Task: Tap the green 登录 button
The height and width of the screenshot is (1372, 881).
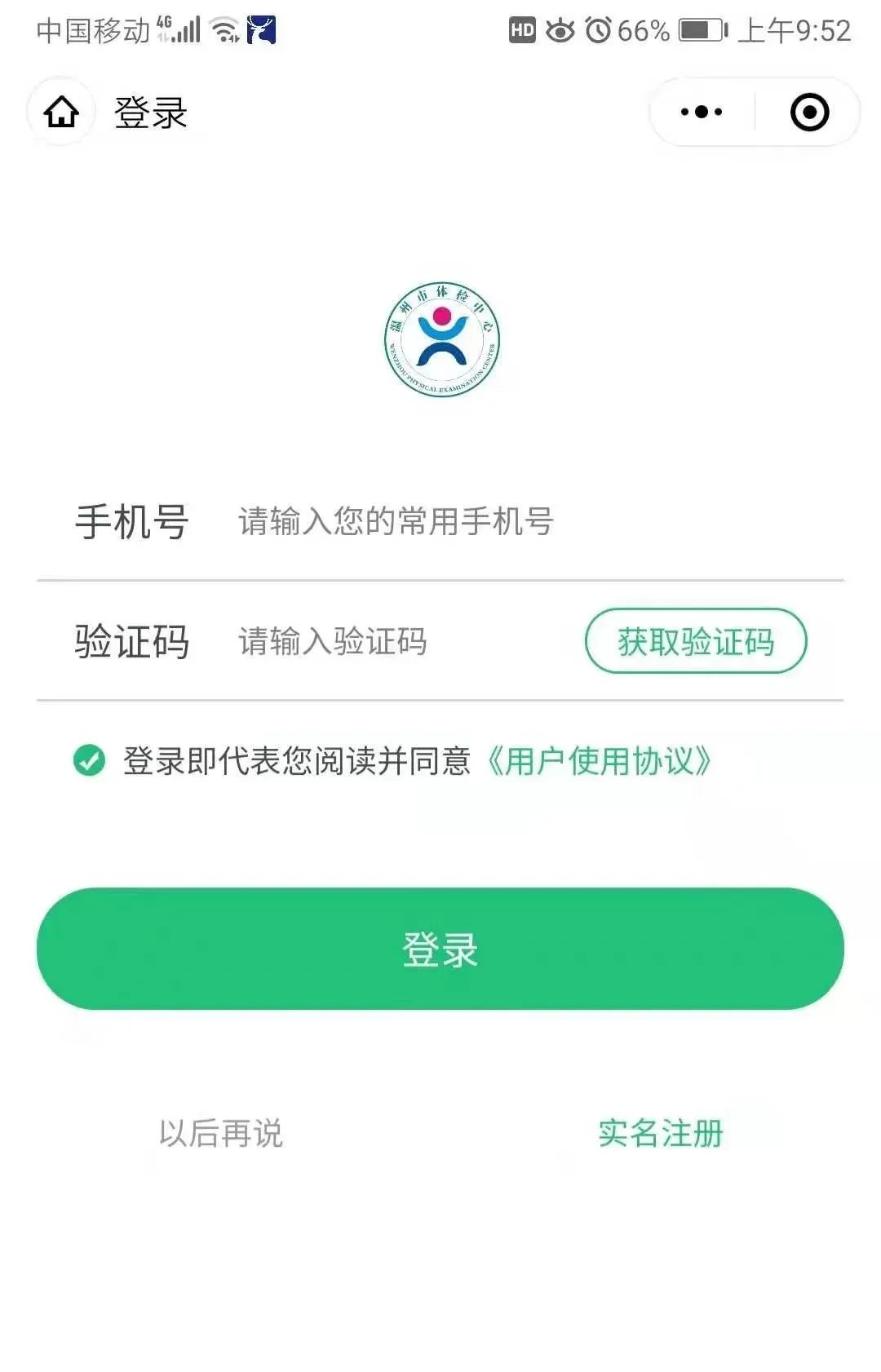Action: tap(440, 949)
